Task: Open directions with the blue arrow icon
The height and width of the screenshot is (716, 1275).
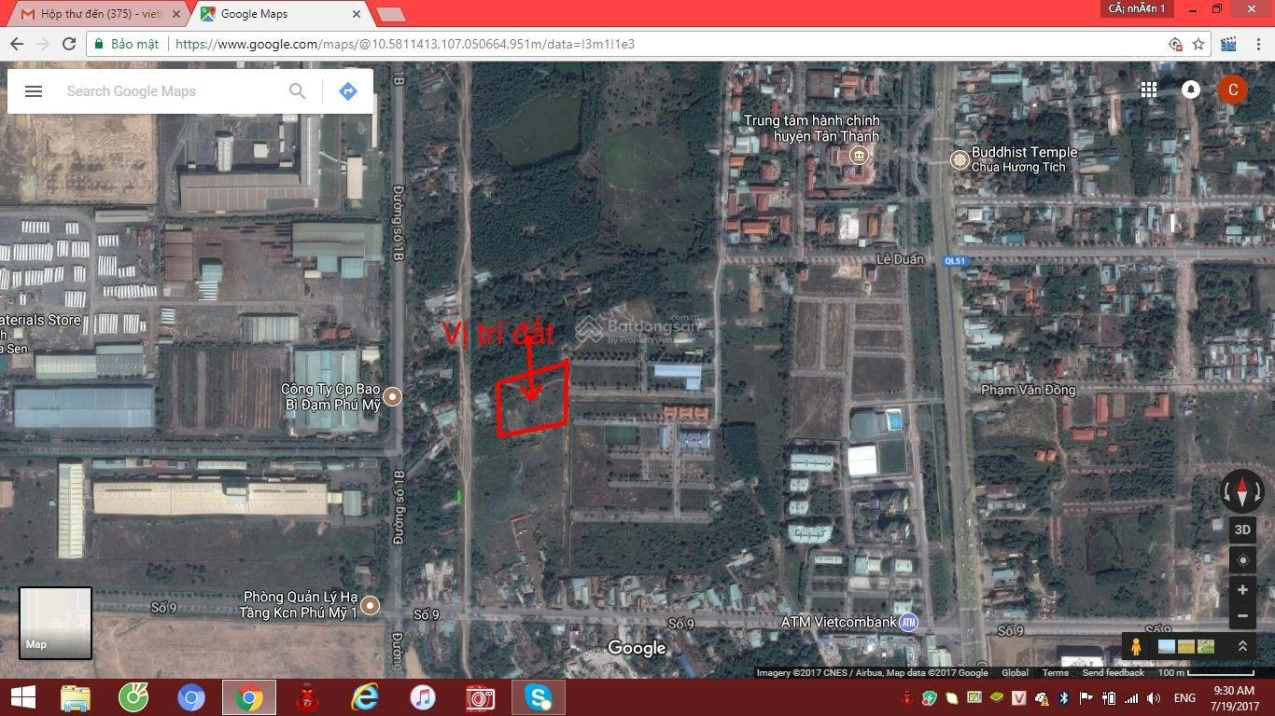Action: coord(348,91)
